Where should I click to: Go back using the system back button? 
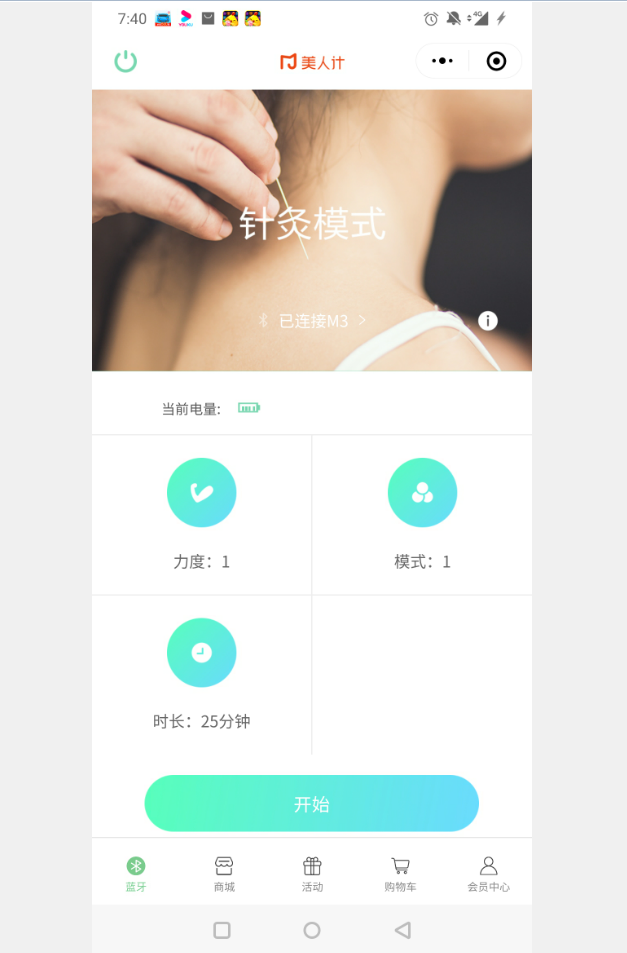point(402,930)
